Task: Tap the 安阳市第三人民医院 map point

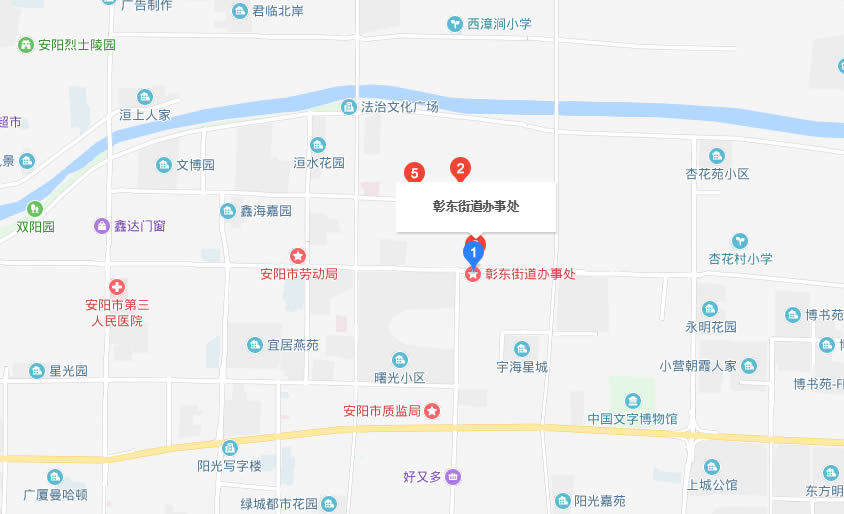Action: [116, 287]
